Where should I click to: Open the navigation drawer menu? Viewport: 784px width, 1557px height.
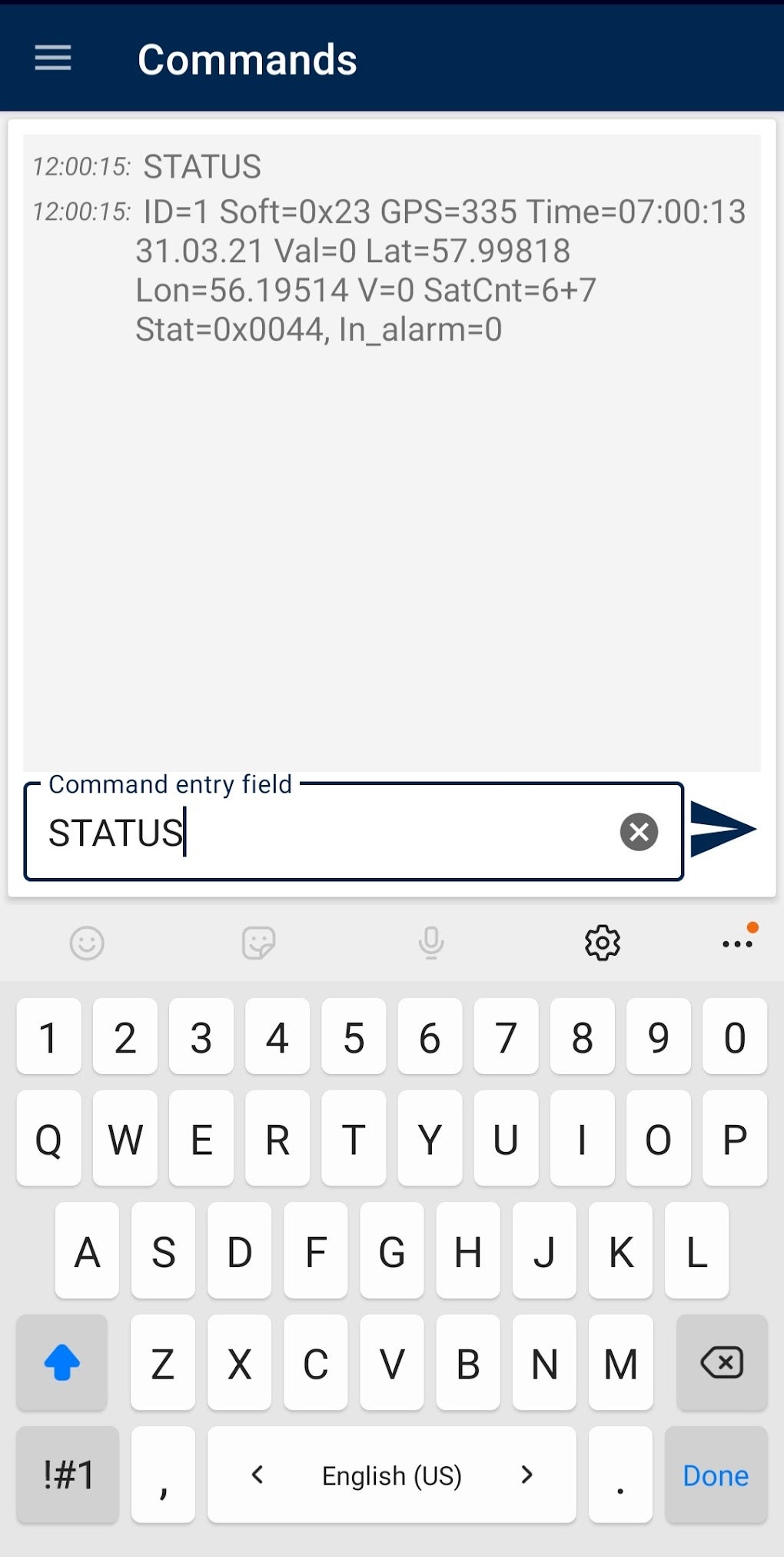[x=53, y=58]
